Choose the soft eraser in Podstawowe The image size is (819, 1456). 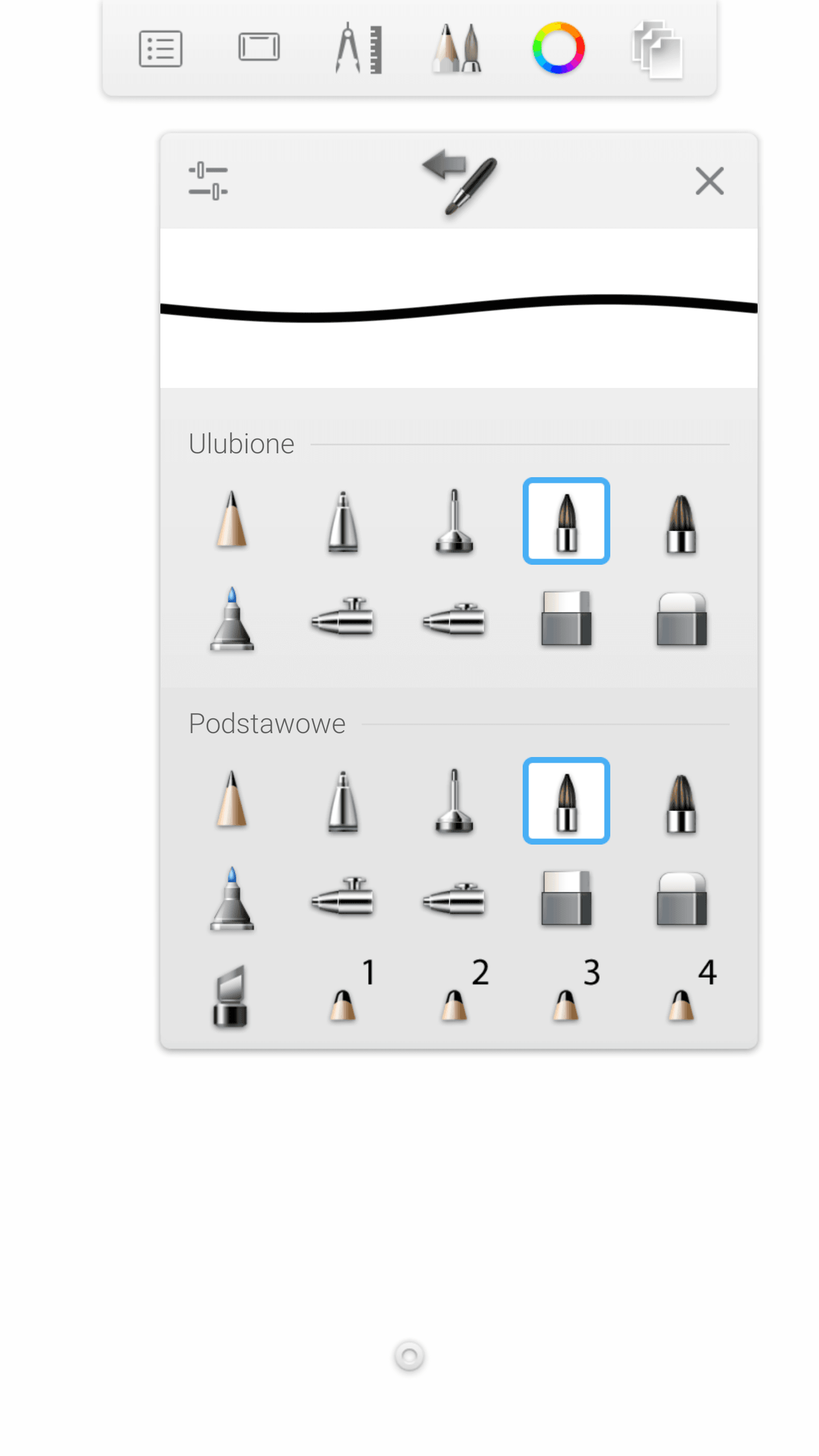681,899
